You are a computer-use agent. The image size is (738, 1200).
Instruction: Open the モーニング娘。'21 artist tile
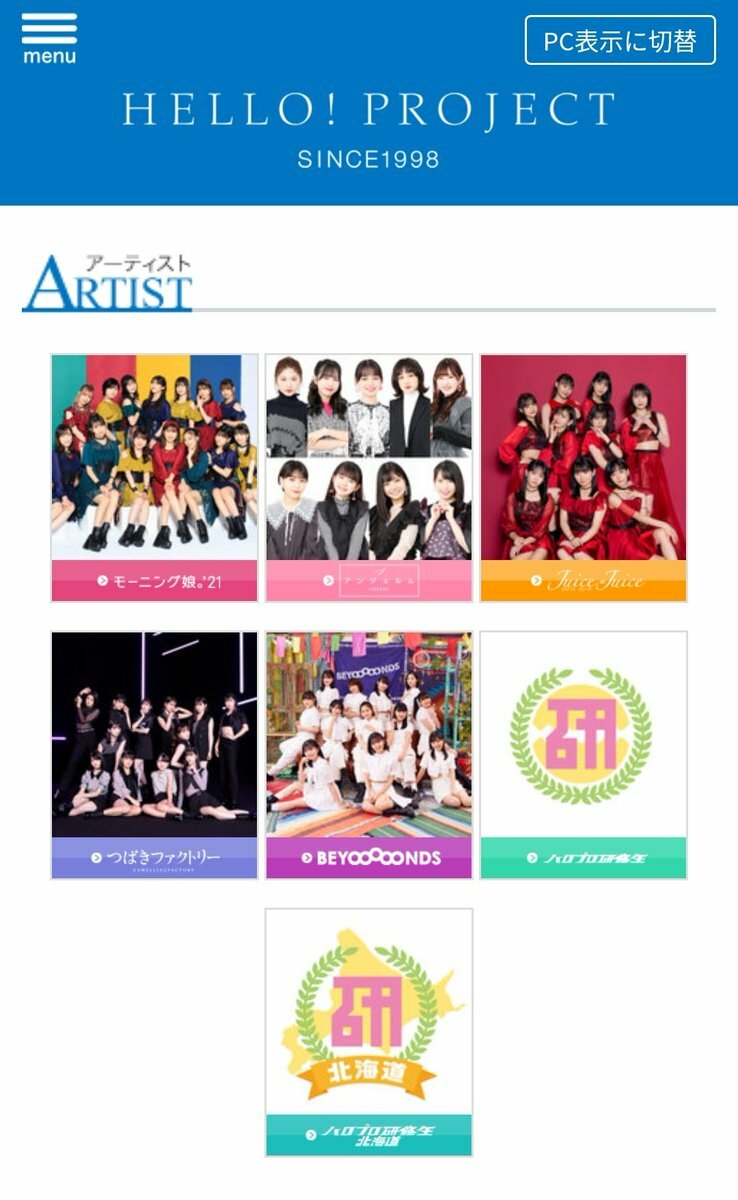coord(154,477)
